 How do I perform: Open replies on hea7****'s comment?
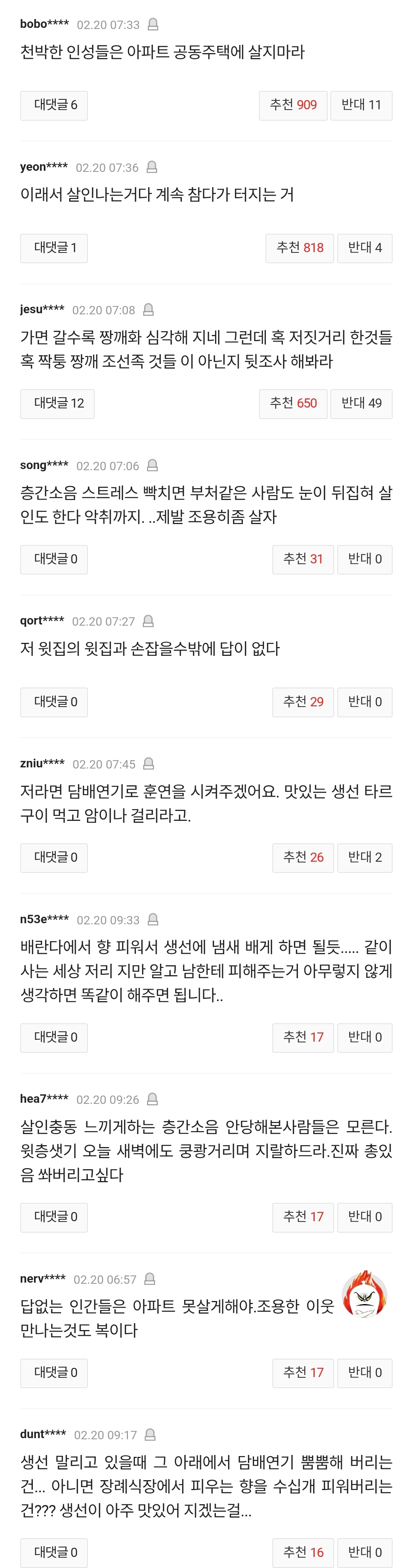click(x=54, y=1216)
